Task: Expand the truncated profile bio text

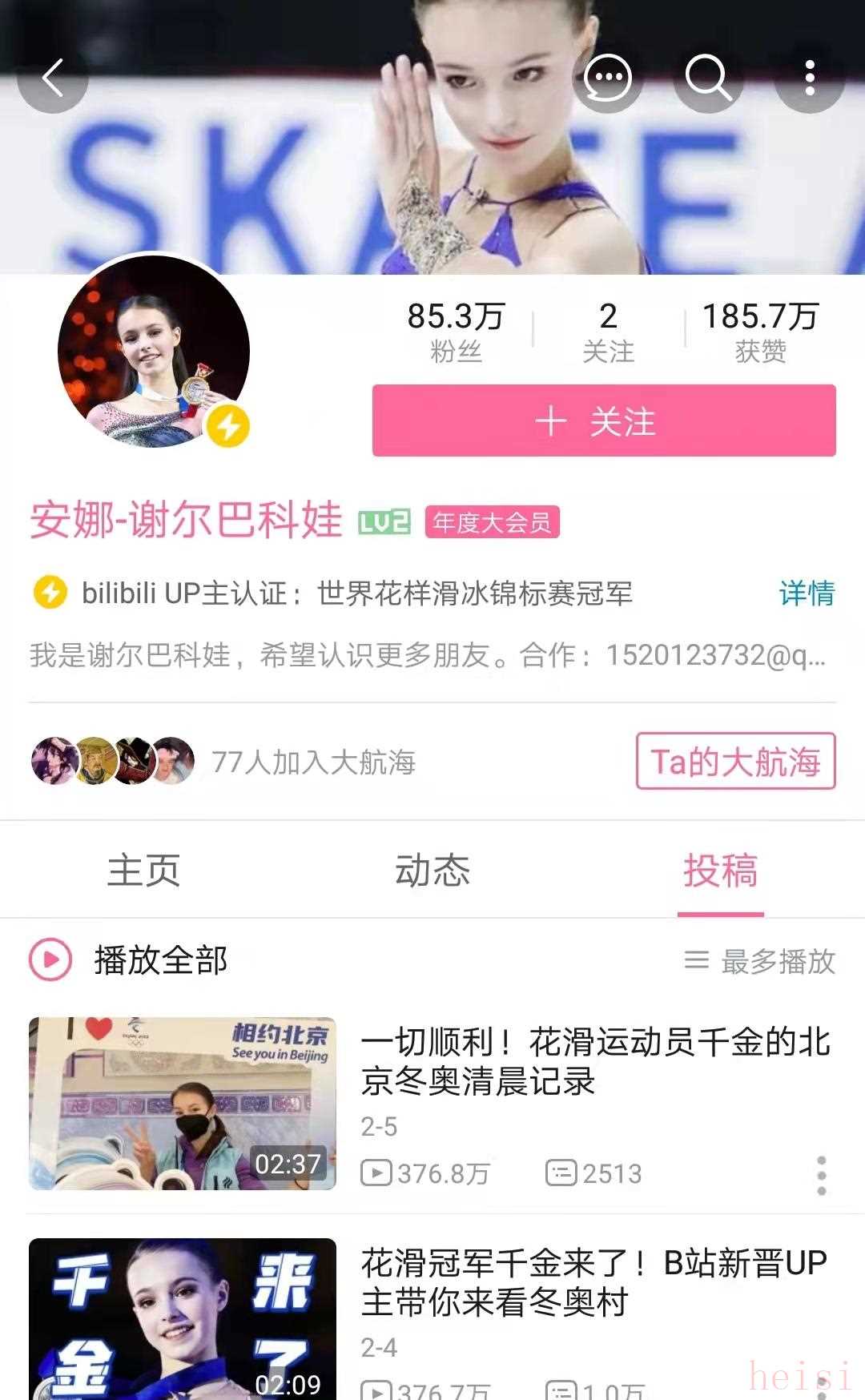Action: 428,655
